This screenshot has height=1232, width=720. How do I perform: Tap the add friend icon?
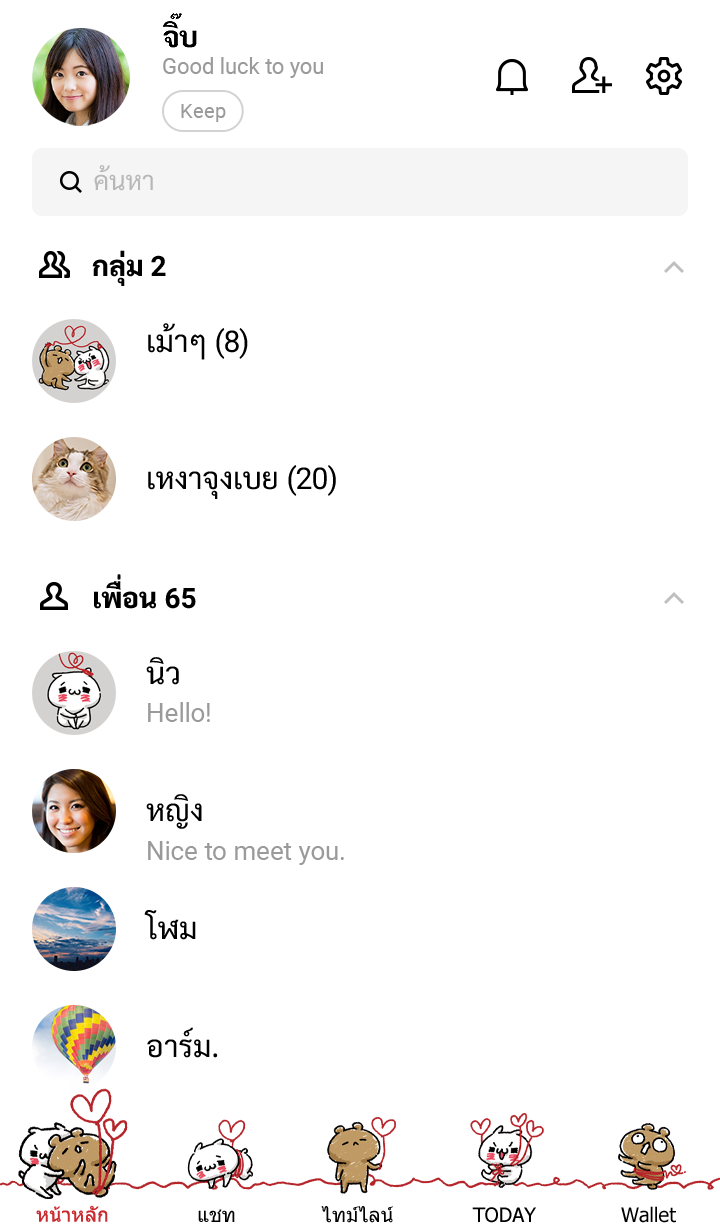click(x=590, y=77)
